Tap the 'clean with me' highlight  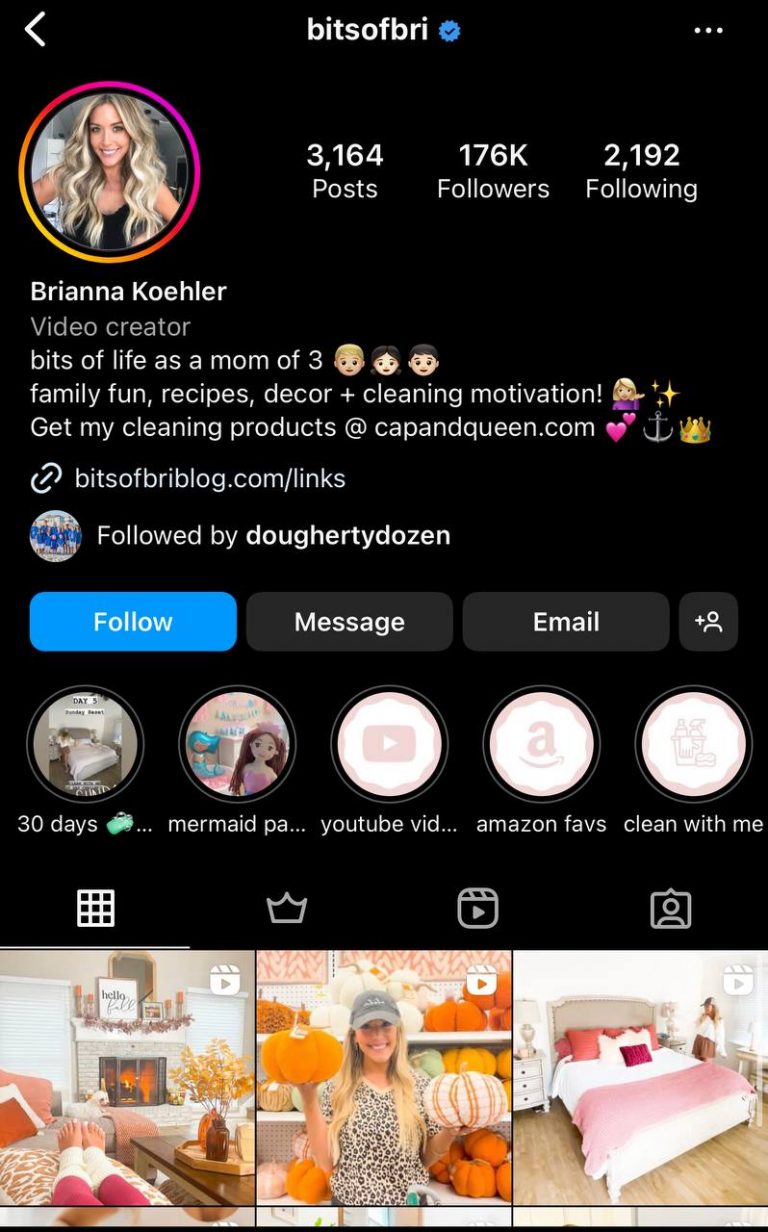[x=693, y=743]
